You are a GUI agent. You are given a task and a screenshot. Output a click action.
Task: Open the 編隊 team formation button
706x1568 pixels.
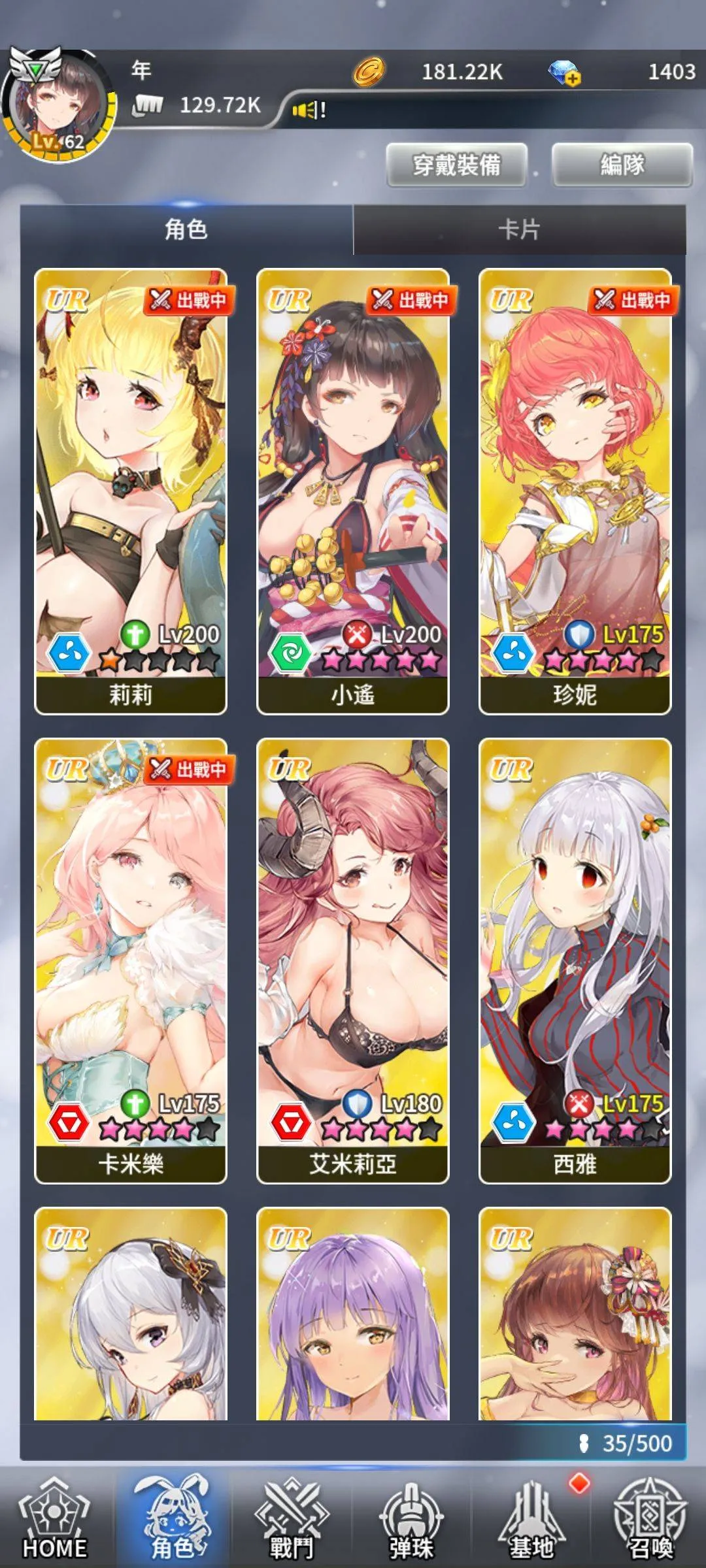tap(622, 165)
